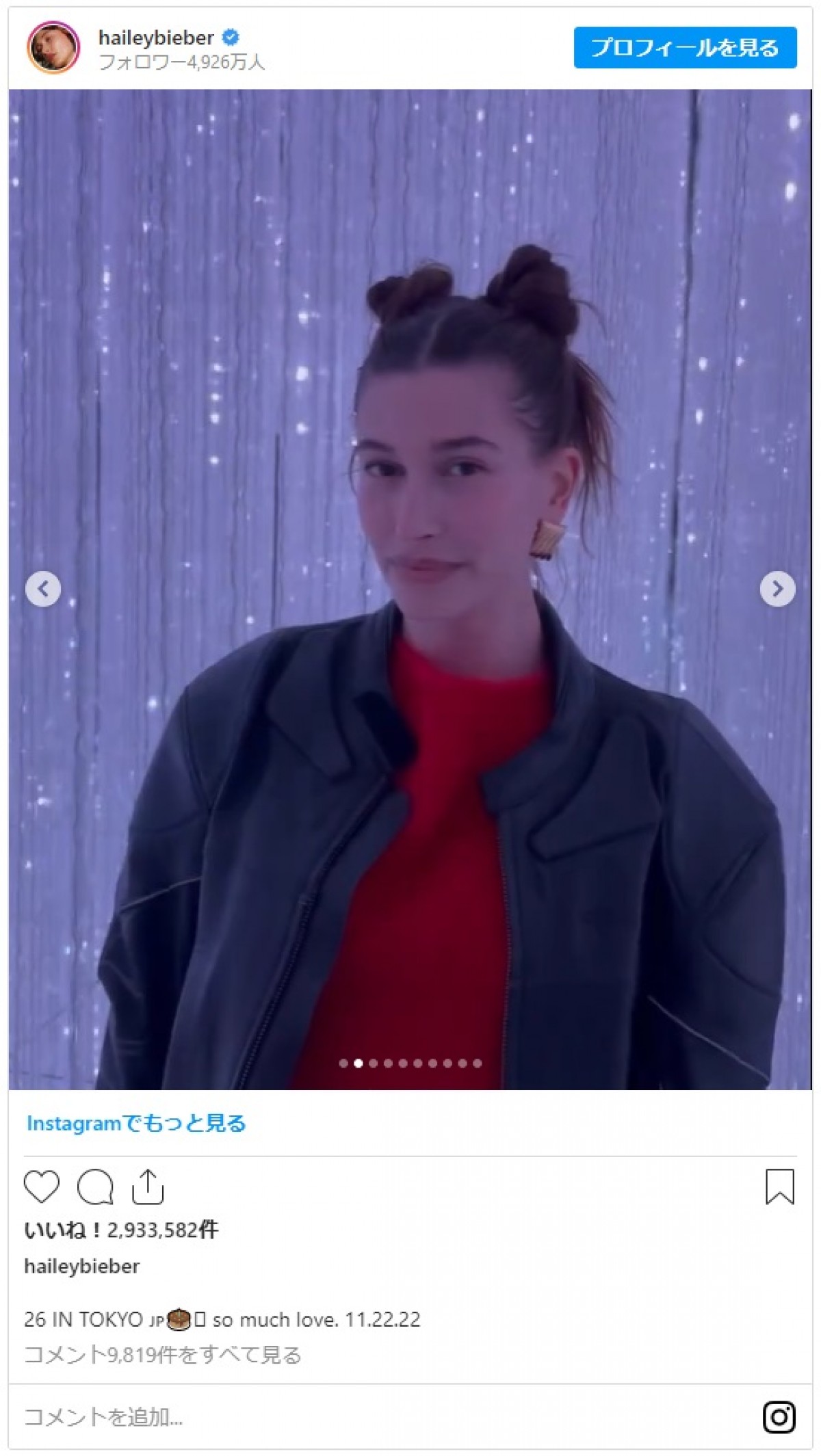The width and height of the screenshot is (821, 1456).
Task: Open the haileybieber username link in header
Action: [x=156, y=38]
